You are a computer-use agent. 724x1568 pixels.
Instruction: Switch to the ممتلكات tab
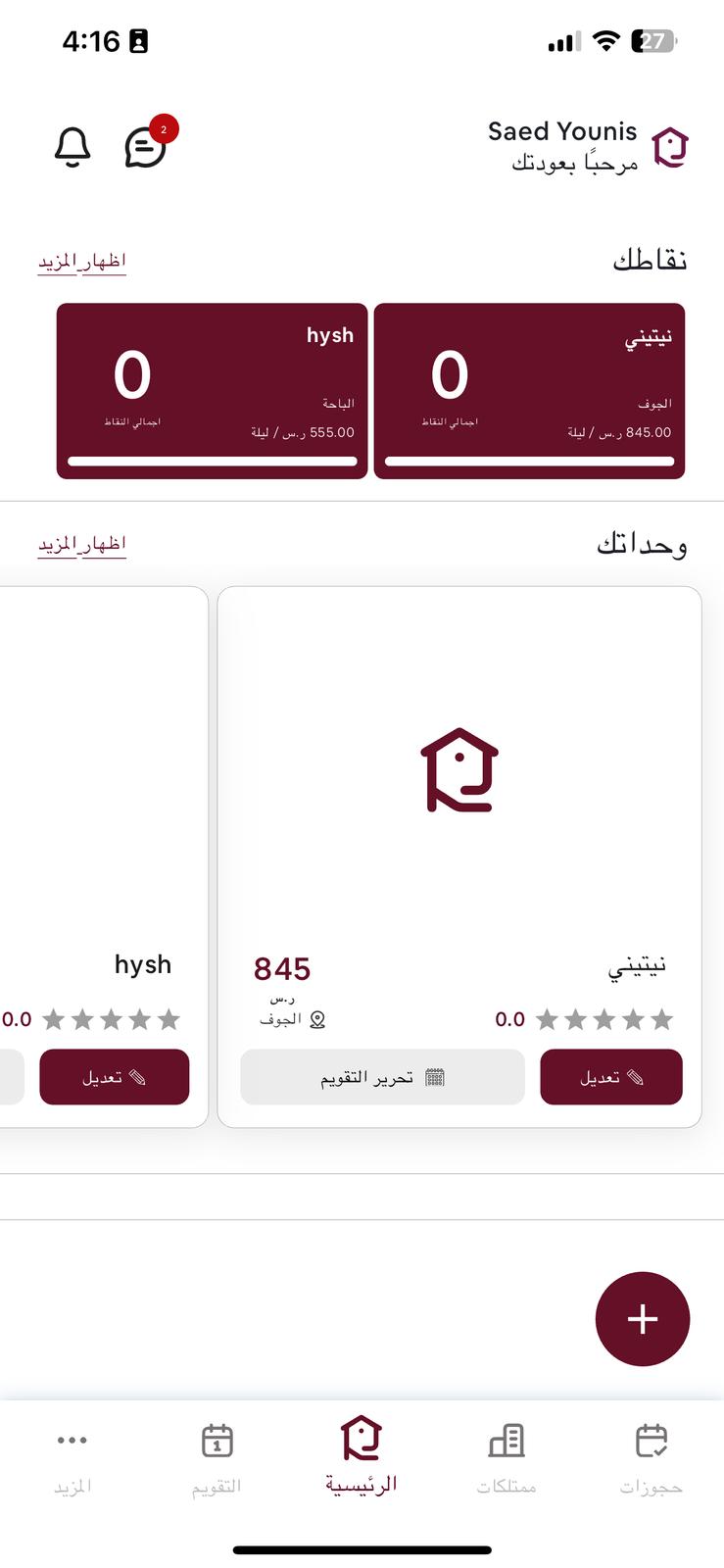point(507,1457)
